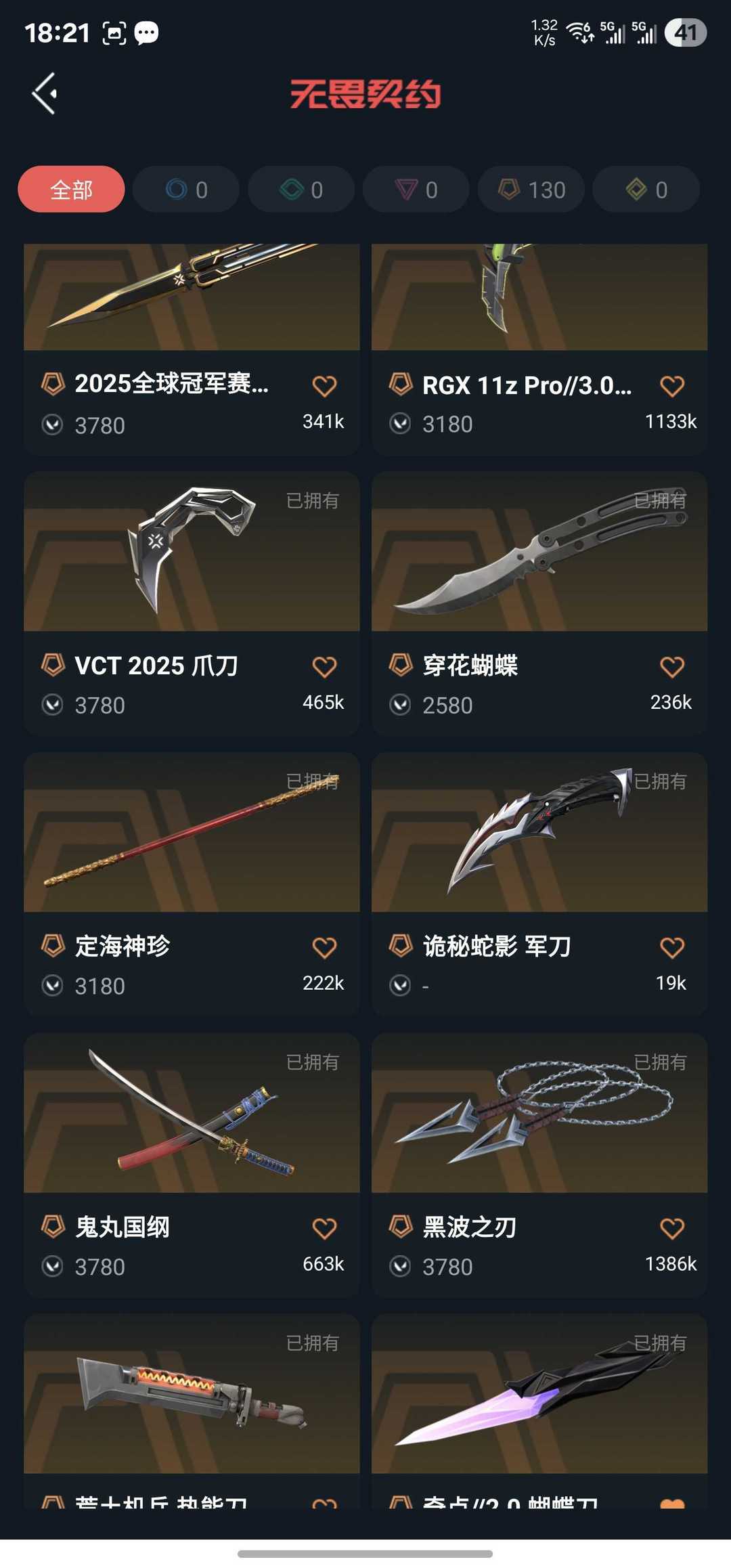Like the 鬼丸国纲 skin

point(324,1228)
